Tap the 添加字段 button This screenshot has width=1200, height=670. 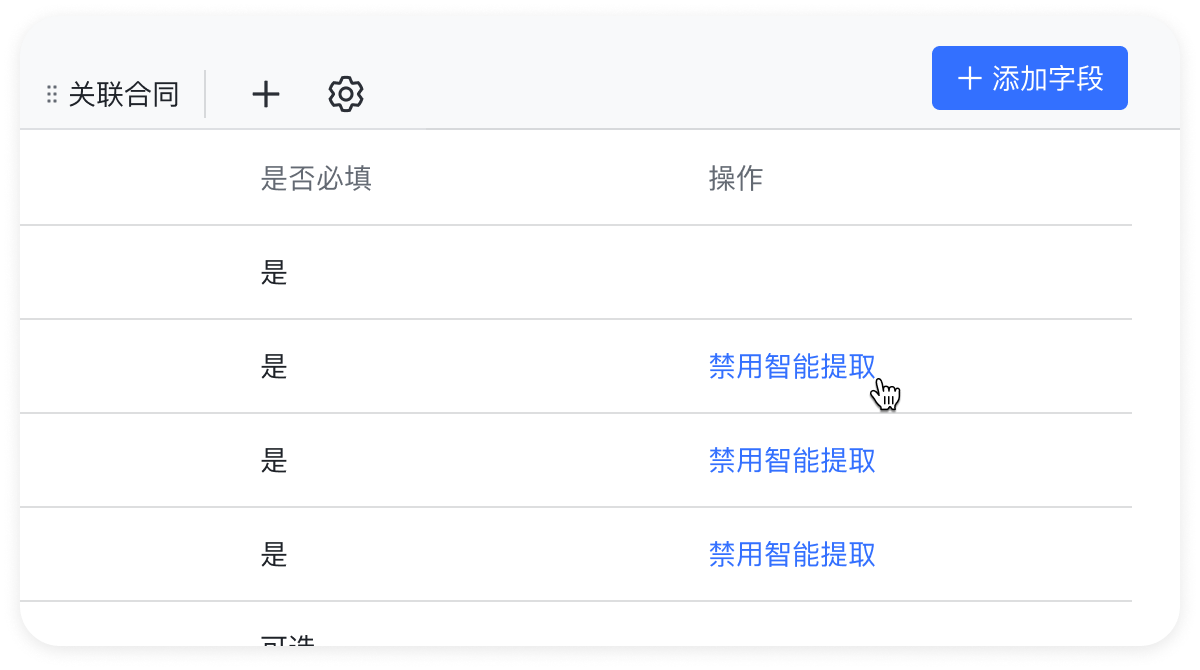(1029, 78)
